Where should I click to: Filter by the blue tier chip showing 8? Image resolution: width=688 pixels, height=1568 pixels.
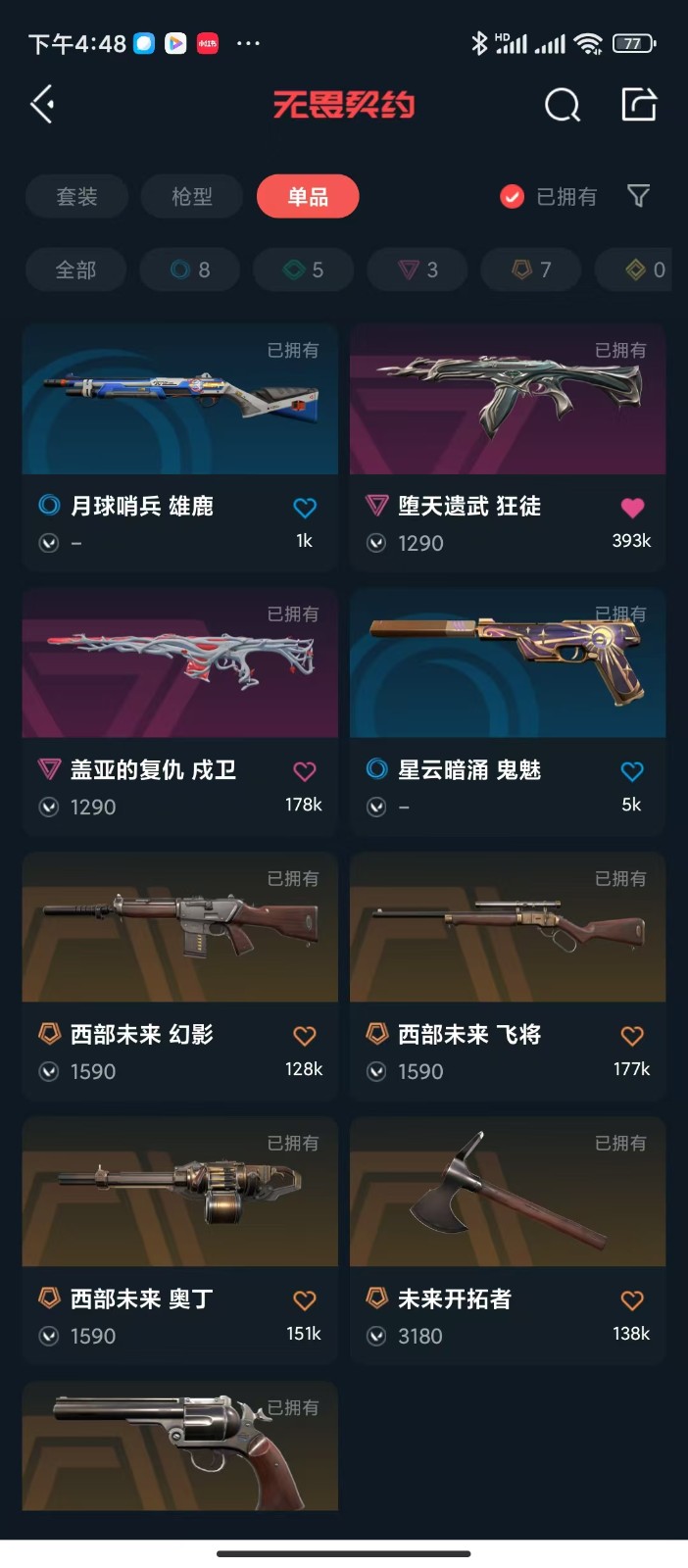pyautogui.click(x=190, y=269)
